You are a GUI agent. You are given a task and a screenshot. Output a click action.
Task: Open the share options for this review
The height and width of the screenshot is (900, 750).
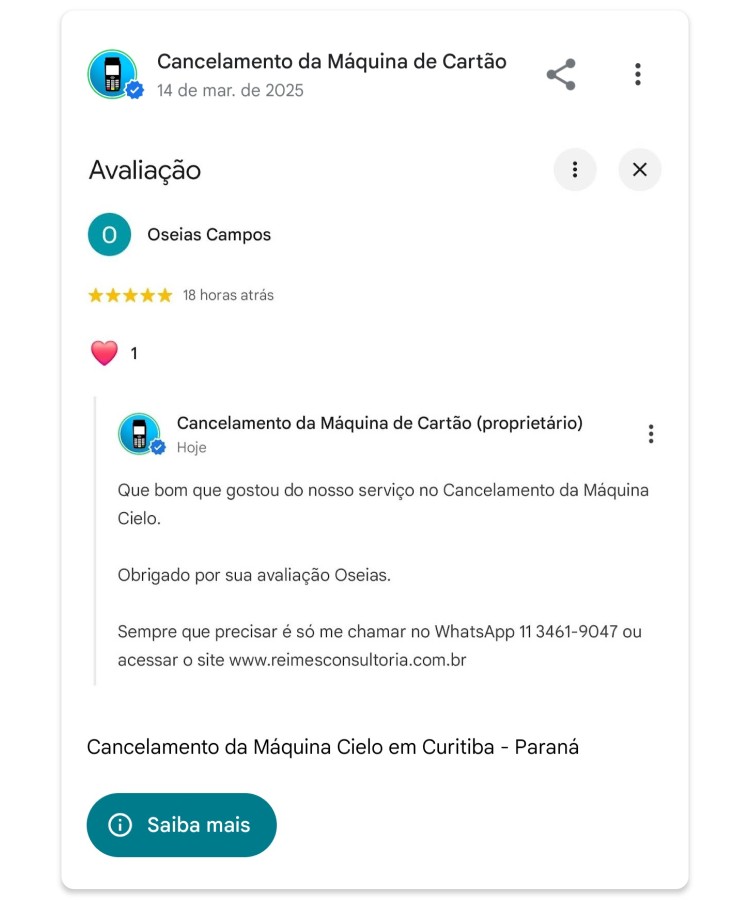pos(560,73)
